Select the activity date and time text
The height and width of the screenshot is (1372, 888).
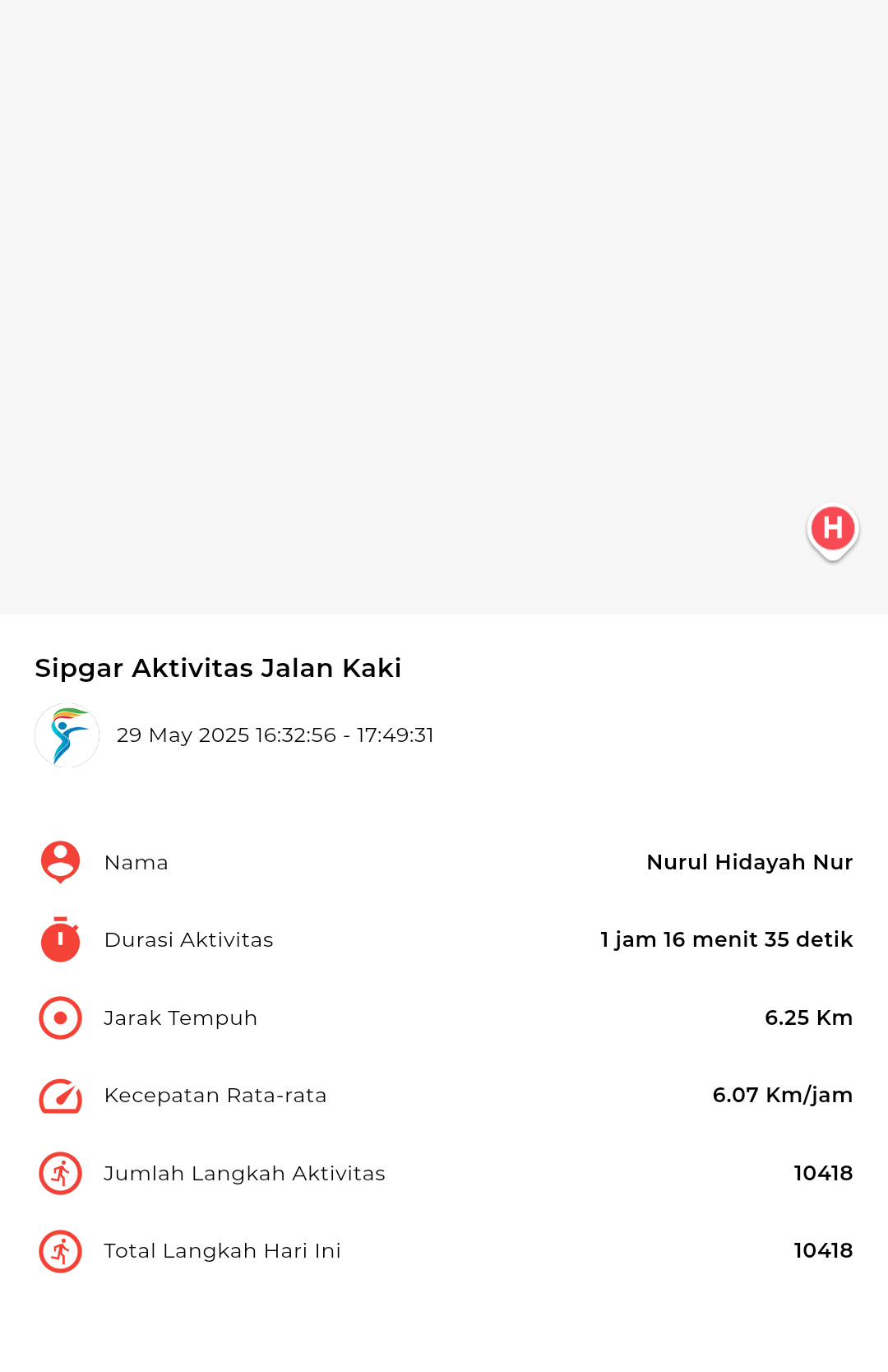pos(277,735)
